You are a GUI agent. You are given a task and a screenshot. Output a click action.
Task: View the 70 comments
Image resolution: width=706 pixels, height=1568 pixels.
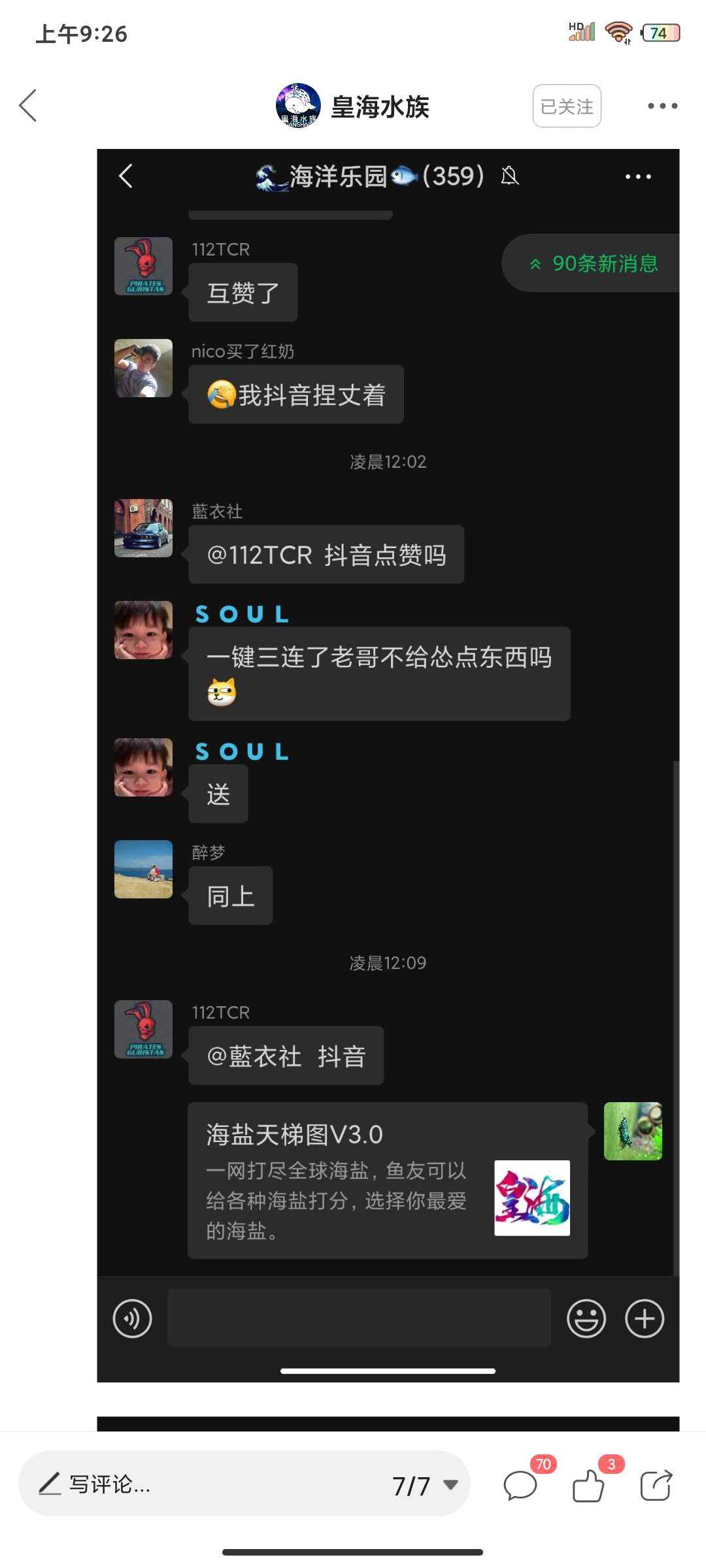tap(521, 1486)
